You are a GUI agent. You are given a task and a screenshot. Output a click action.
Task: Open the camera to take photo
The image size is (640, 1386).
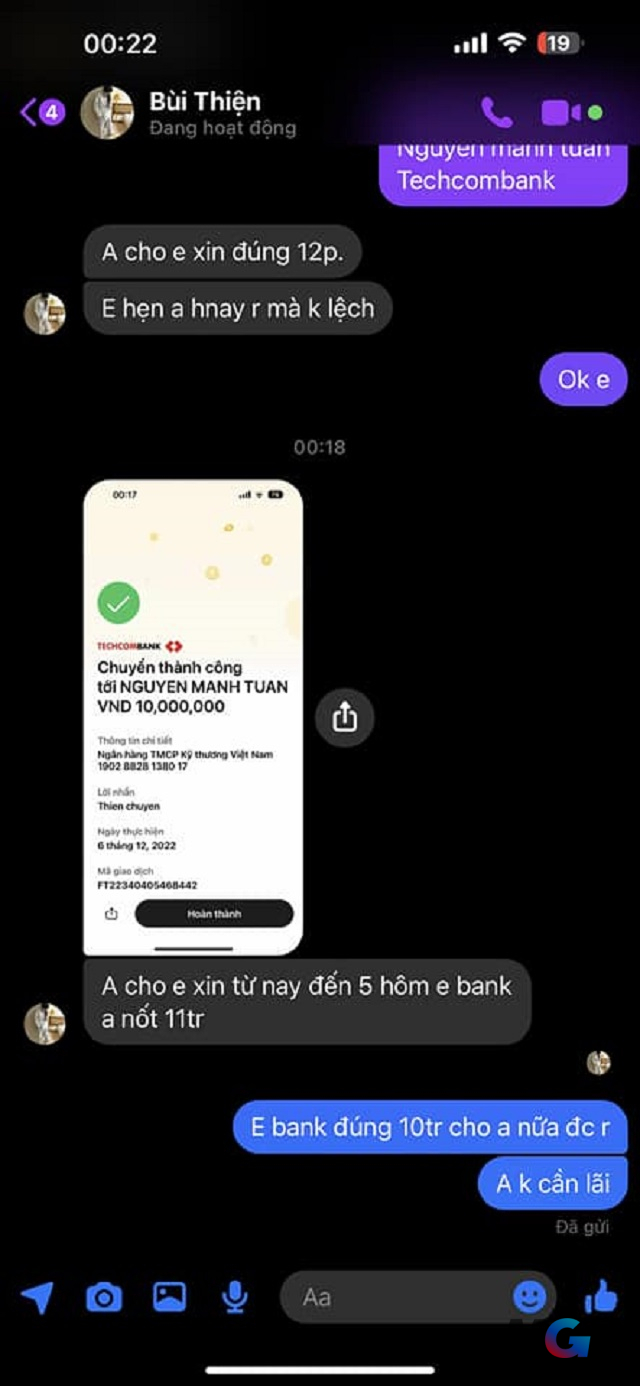point(103,1297)
